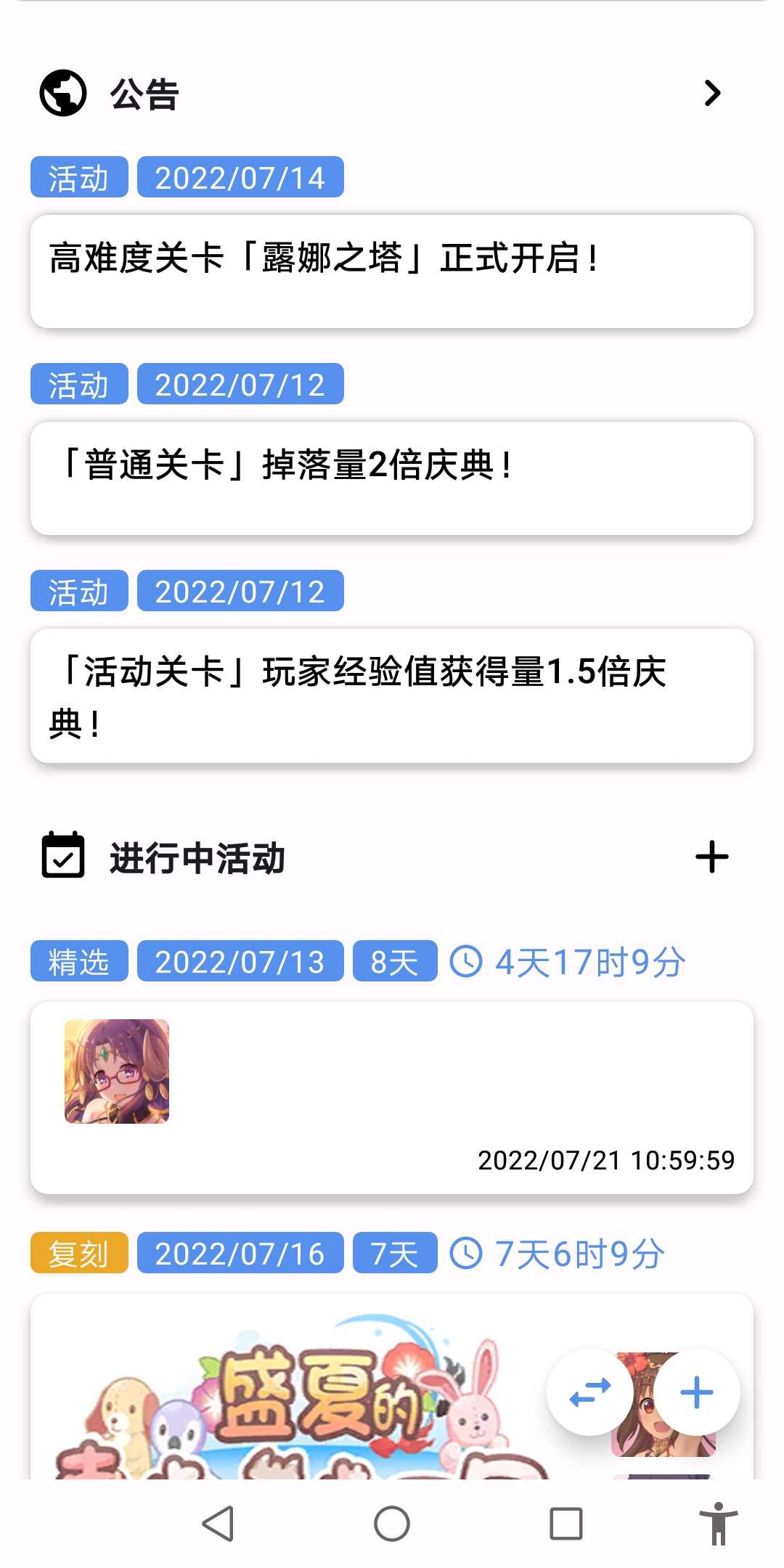Screen dimensions: 784x1568
Task: Toggle the 8天 duration badge
Action: pos(395,962)
